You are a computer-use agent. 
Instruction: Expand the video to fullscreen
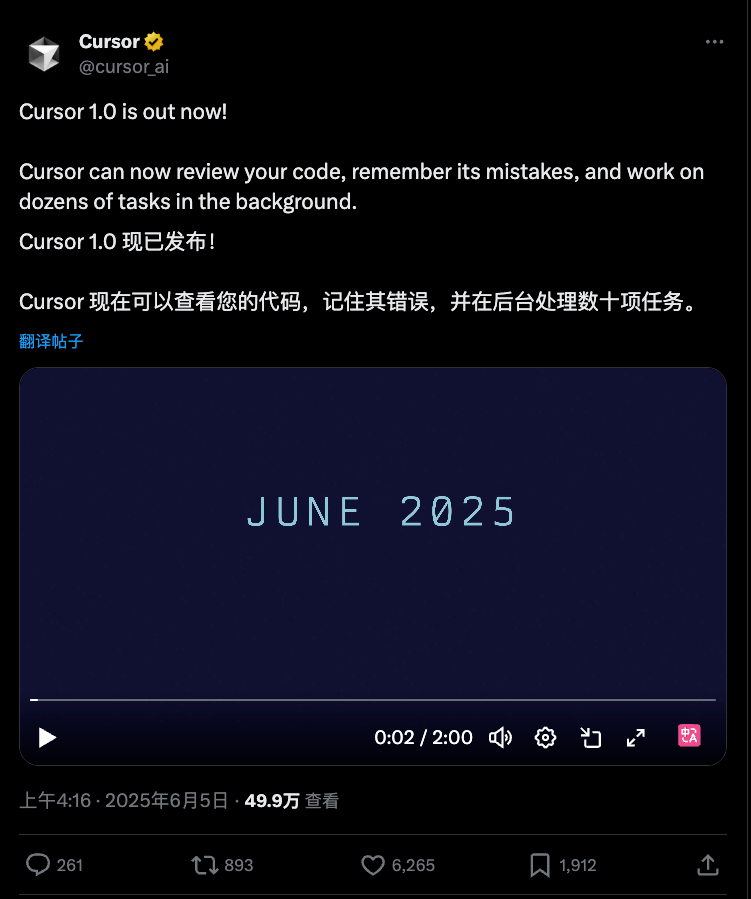tap(636, 738)
